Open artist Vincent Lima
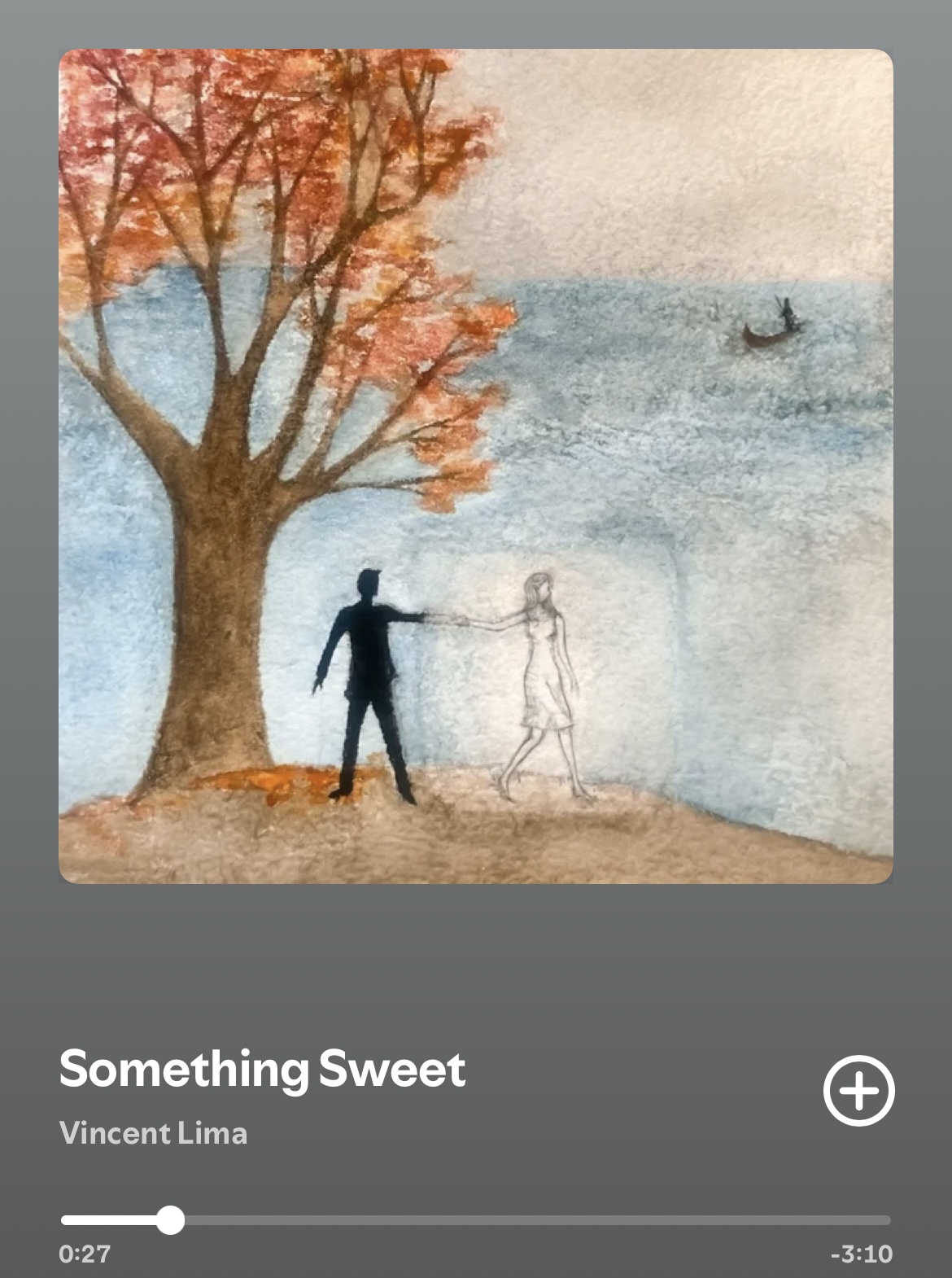Screen dimensions: 952x1278 tap(153, 1133)
